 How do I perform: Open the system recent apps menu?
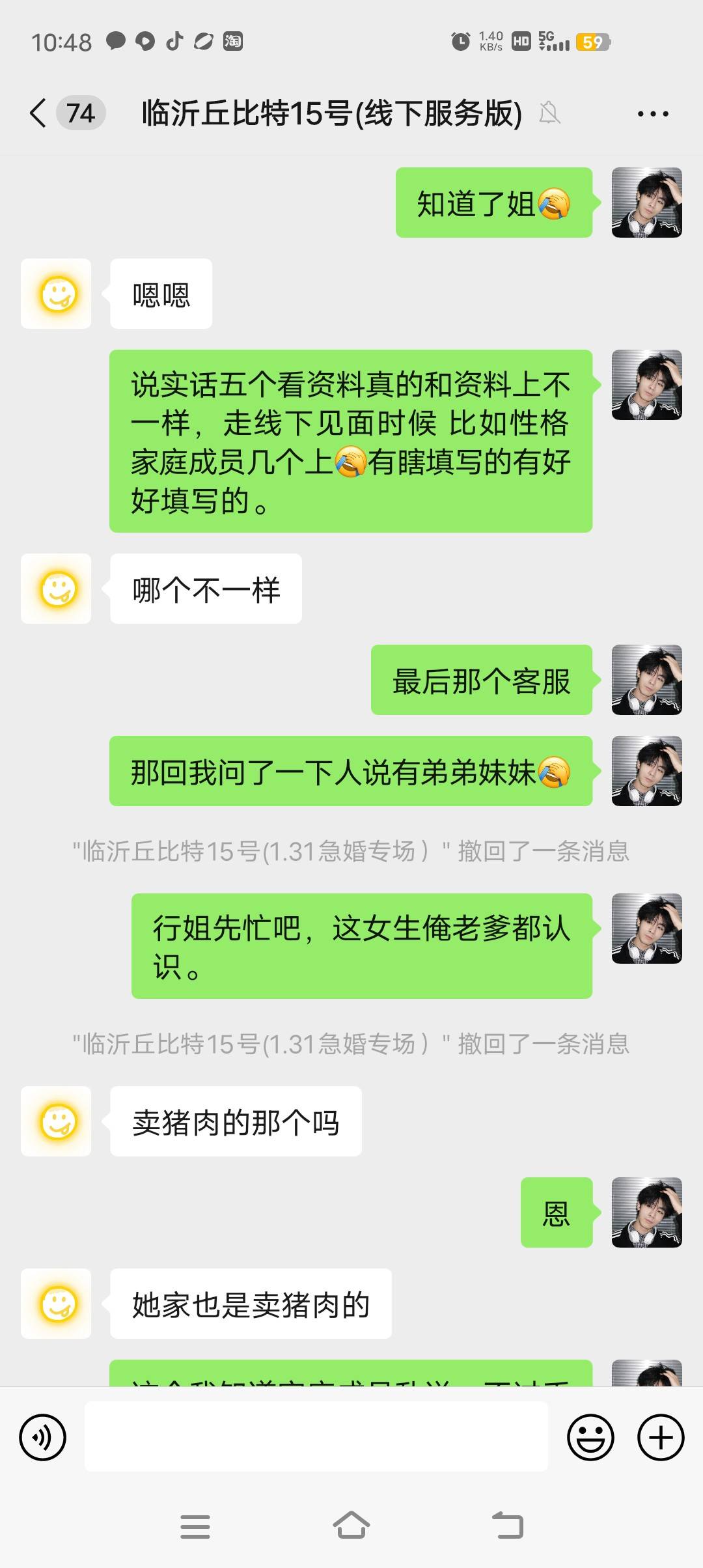pos(195,1526)
